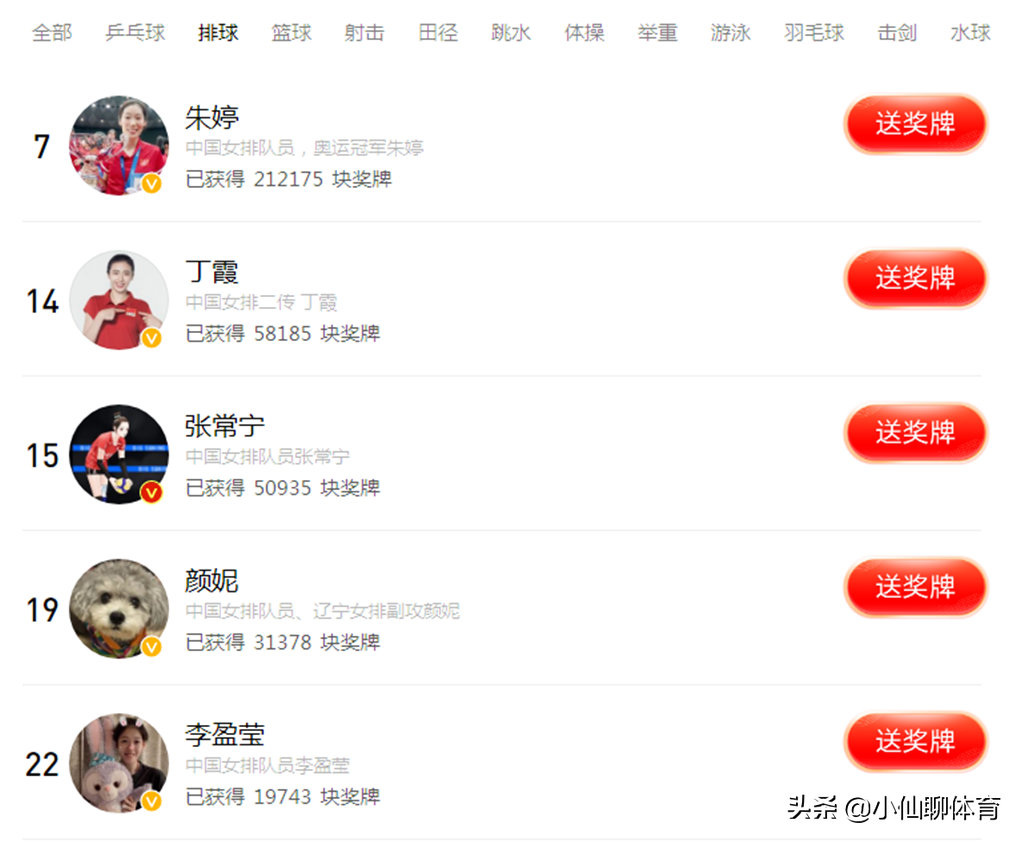Open 朱婷's profile avatar
The height and width of the screenshot is (844, 1024).
[118, 146]
